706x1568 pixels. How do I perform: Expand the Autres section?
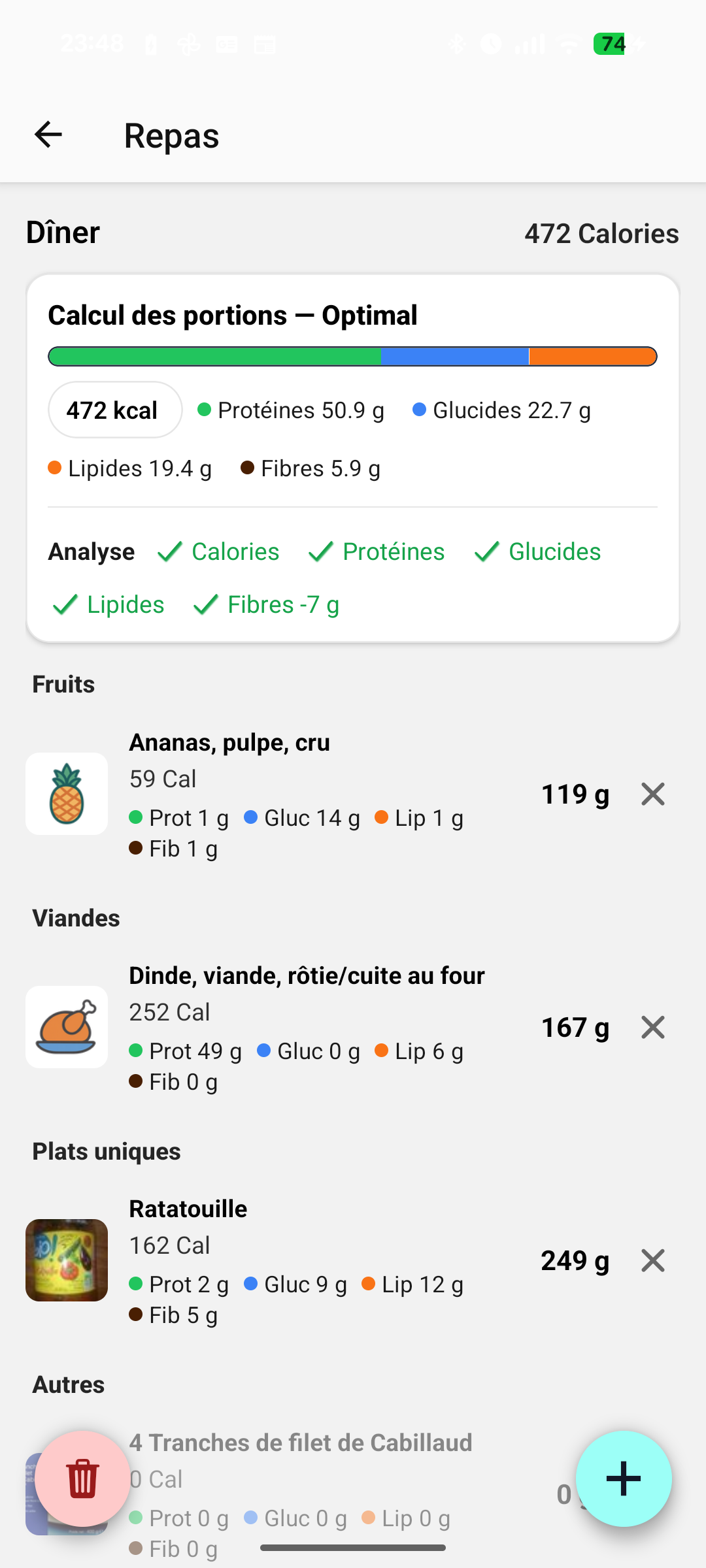[x=68, y=1383]
